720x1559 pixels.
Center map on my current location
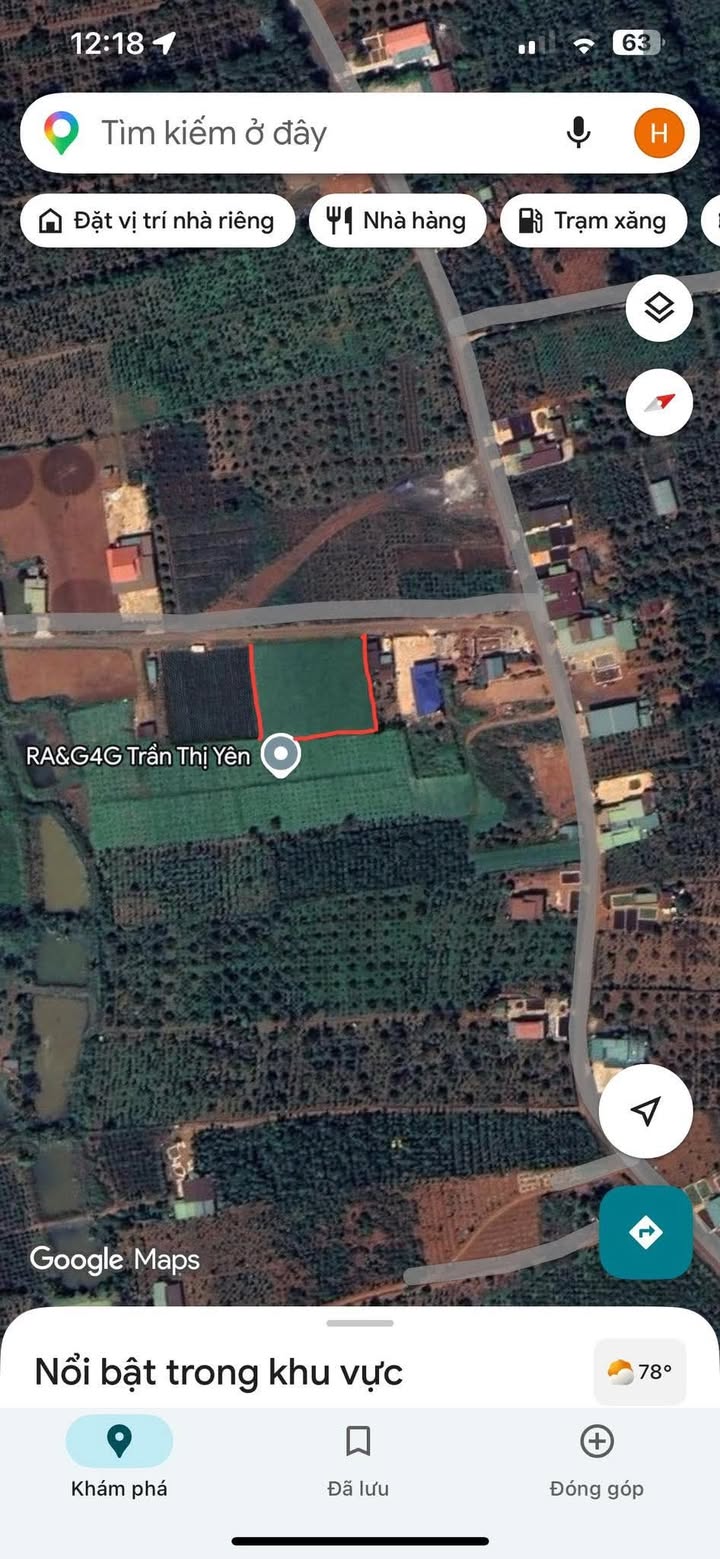[646, 1111]
